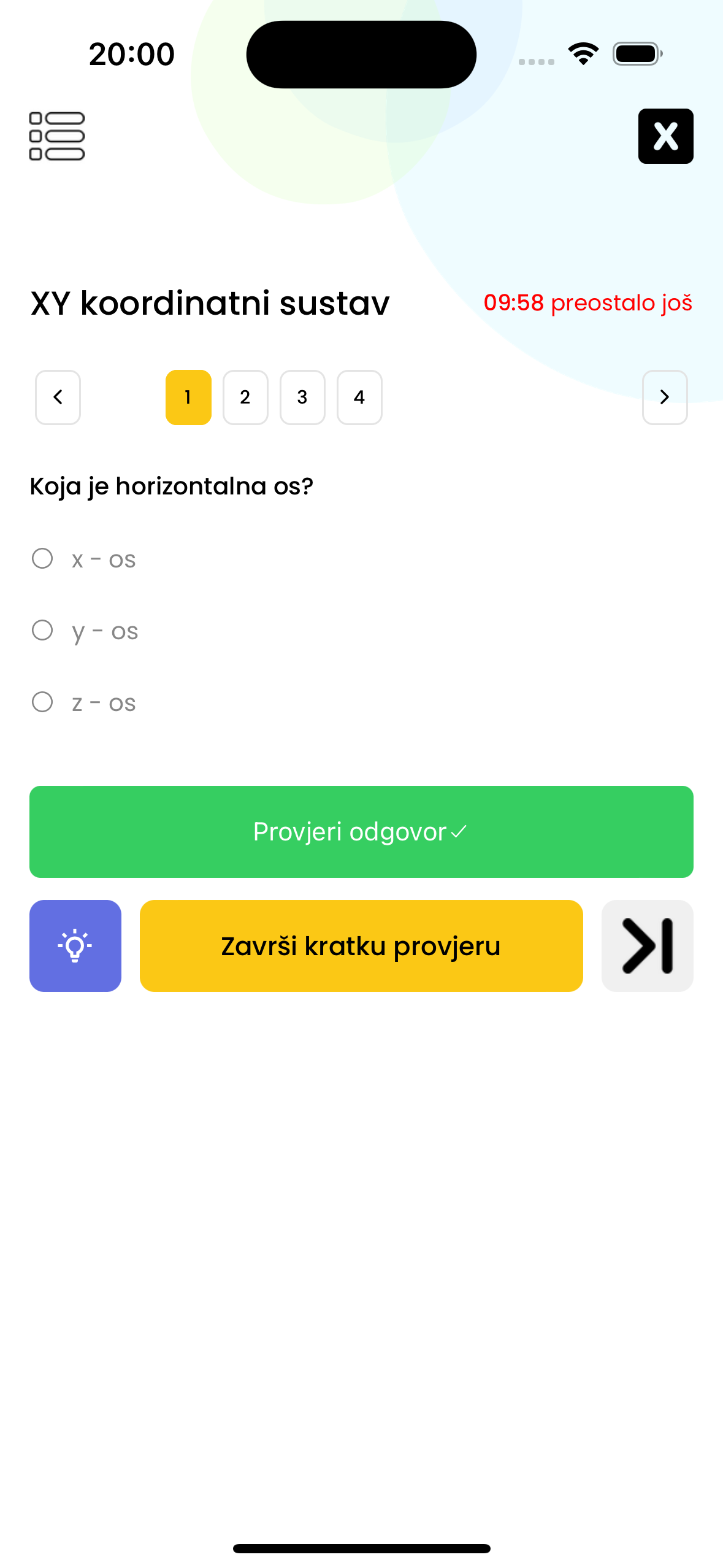Open the question list menu icon
Image resolution: width=723 pixels, height=1568 pixels.
coord(57,136)
